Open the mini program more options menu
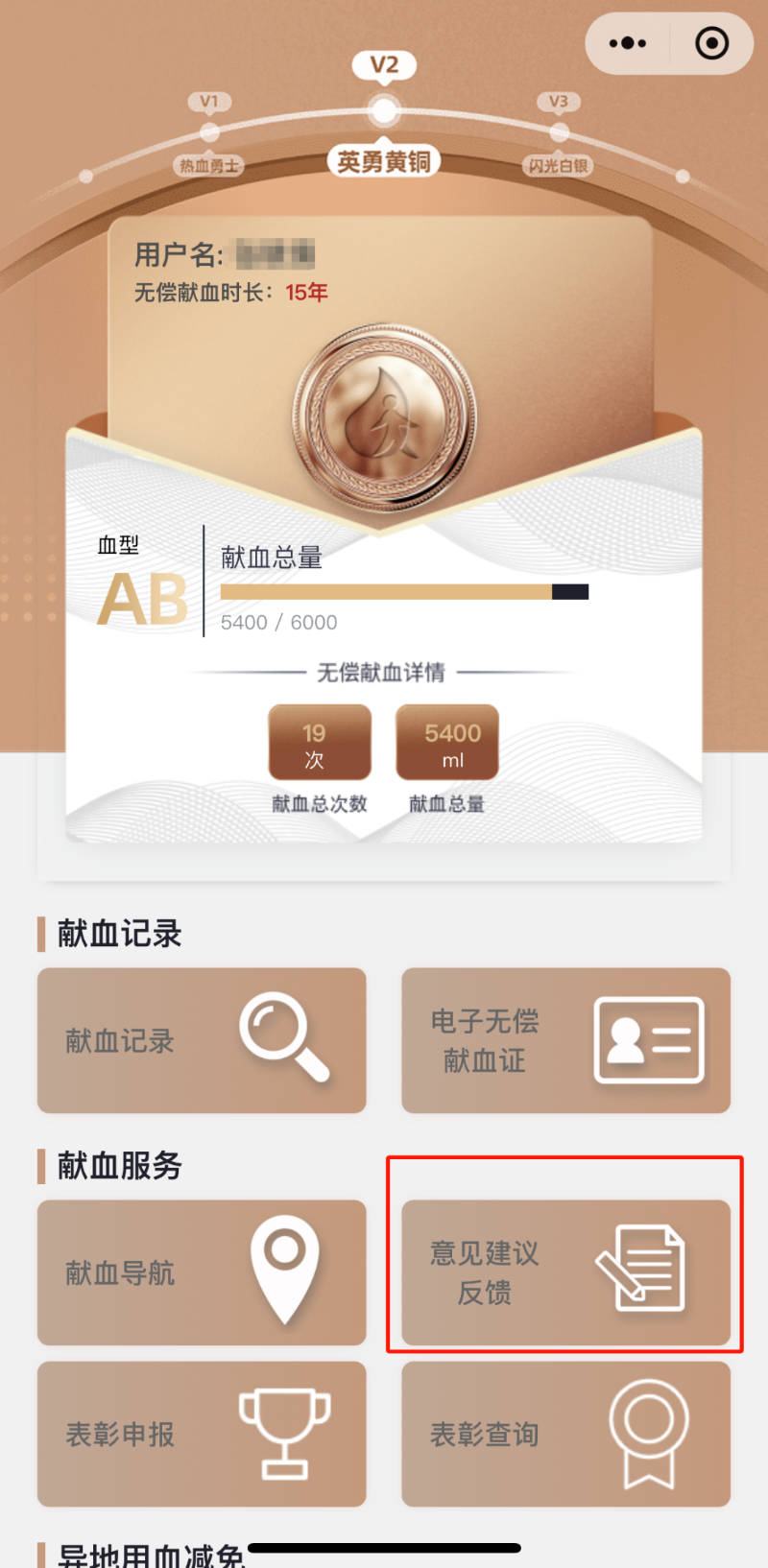This screenshot has height=1568, width=768. click(628, 43)
